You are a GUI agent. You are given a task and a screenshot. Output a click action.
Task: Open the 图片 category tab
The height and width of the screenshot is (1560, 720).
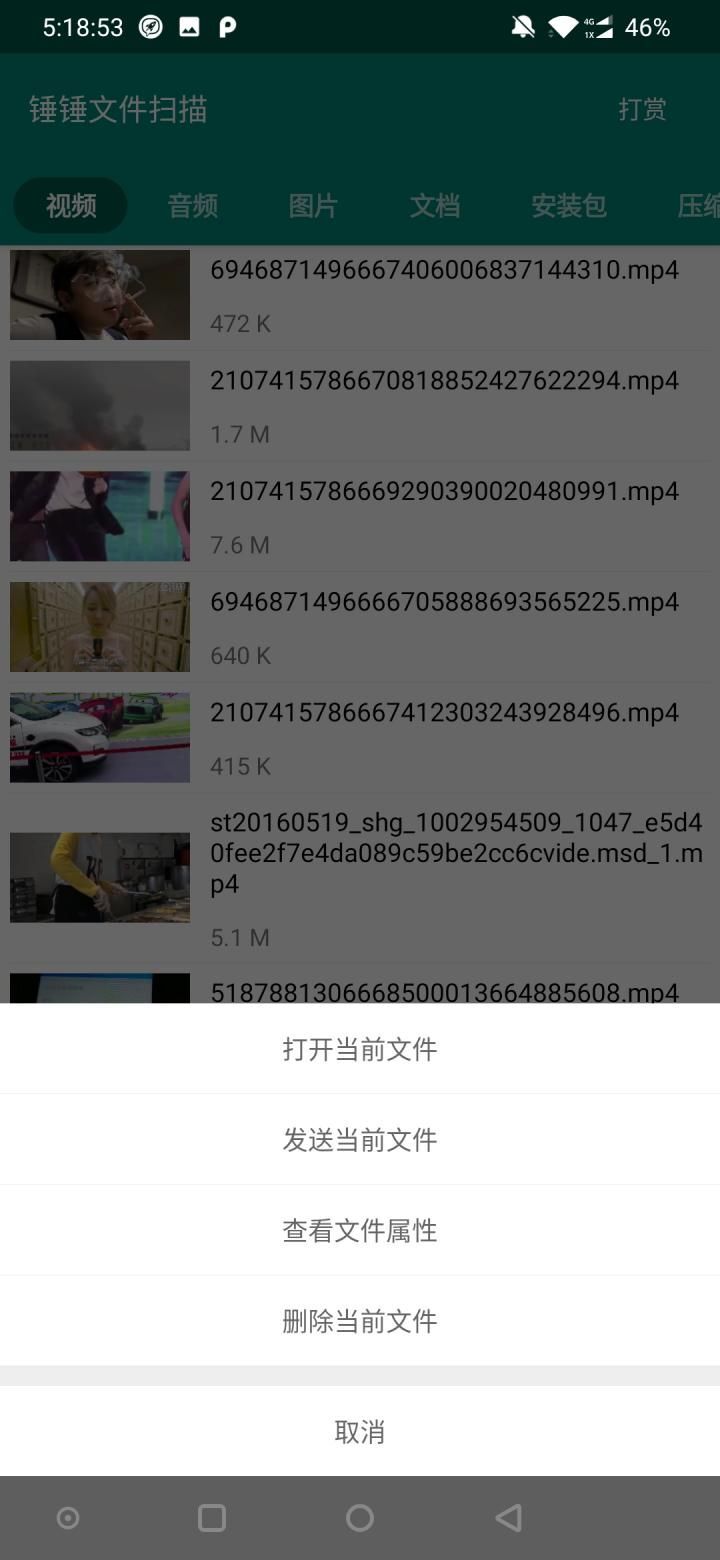point(313,205)
